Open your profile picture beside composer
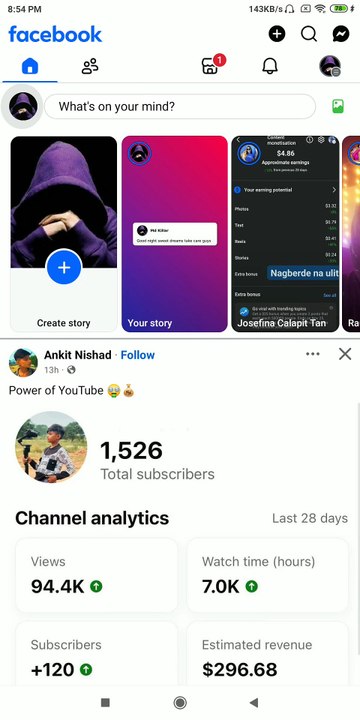 tap(23, 107)
